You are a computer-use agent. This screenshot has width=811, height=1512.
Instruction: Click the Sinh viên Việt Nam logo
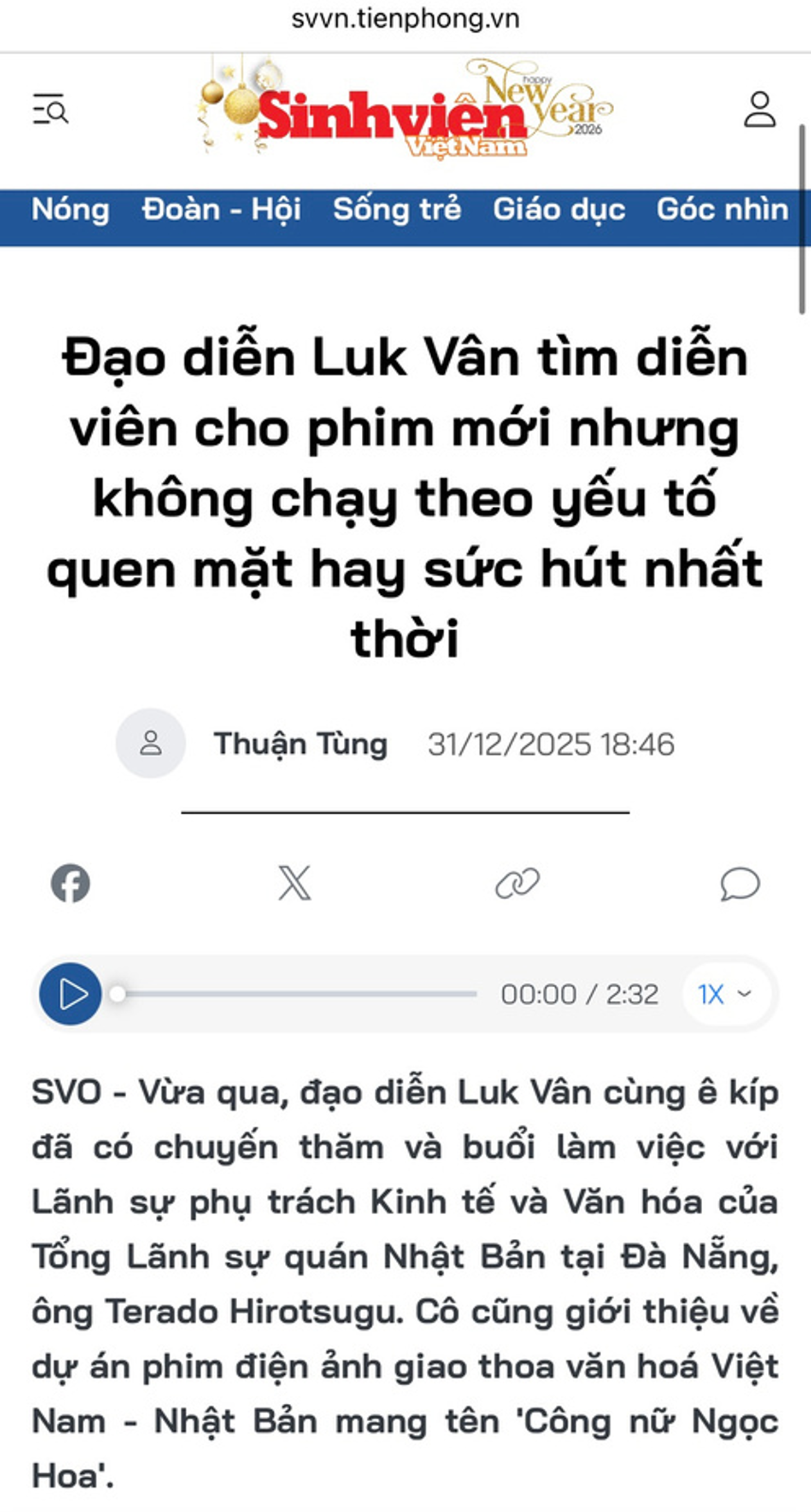[395, 114]
